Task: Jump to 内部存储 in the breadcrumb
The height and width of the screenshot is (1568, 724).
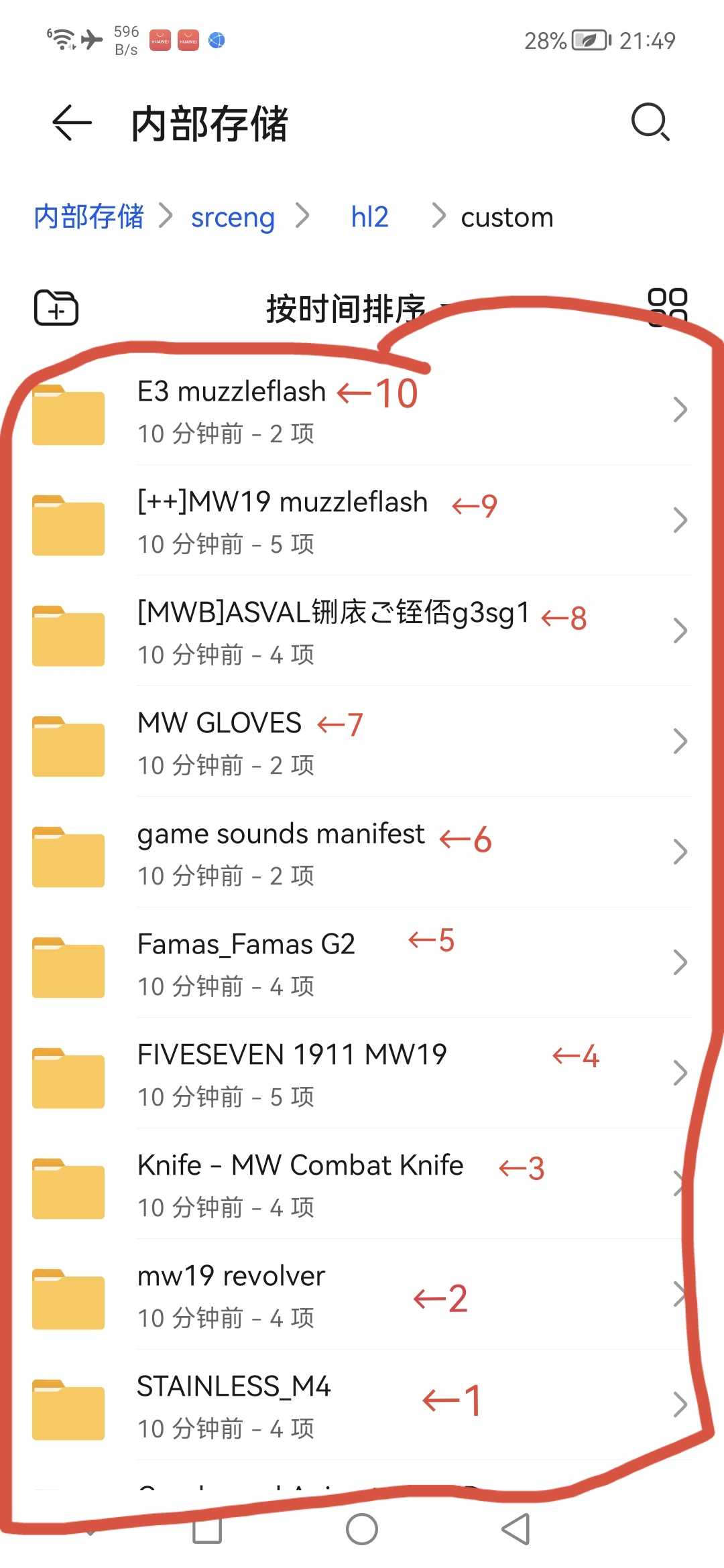Action: [88, 217]
